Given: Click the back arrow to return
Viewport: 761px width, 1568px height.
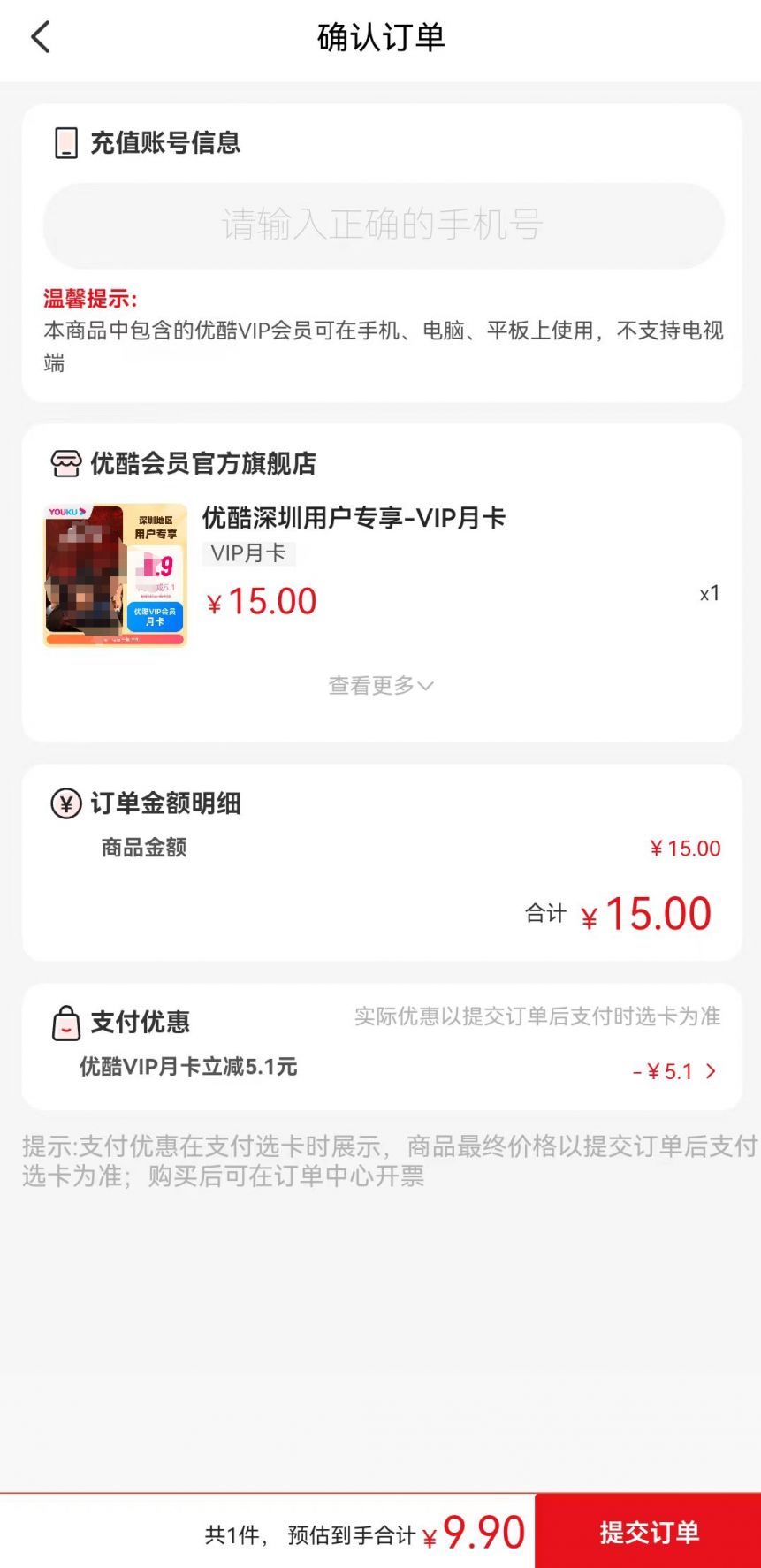Looking at the screenshot, I should point(40,38).
